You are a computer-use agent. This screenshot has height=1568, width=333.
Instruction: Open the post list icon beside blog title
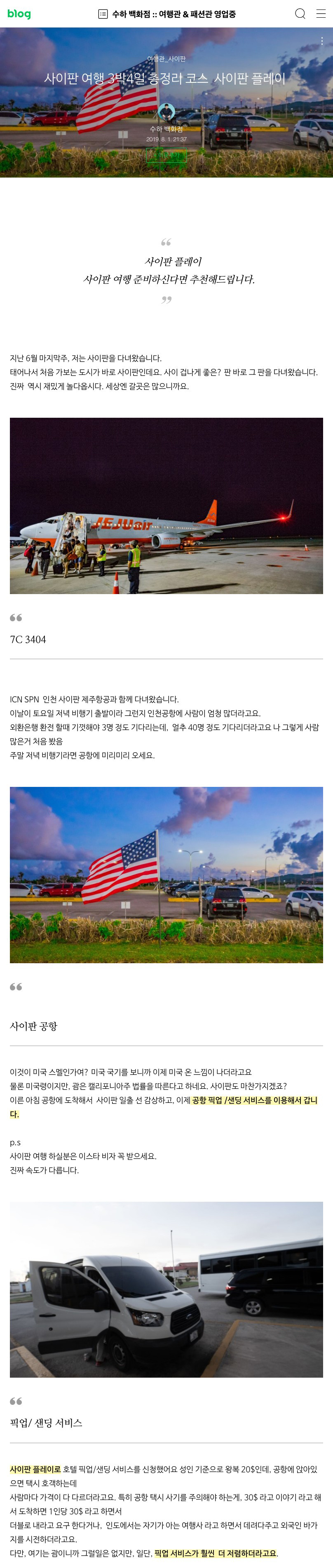[103, 14]
